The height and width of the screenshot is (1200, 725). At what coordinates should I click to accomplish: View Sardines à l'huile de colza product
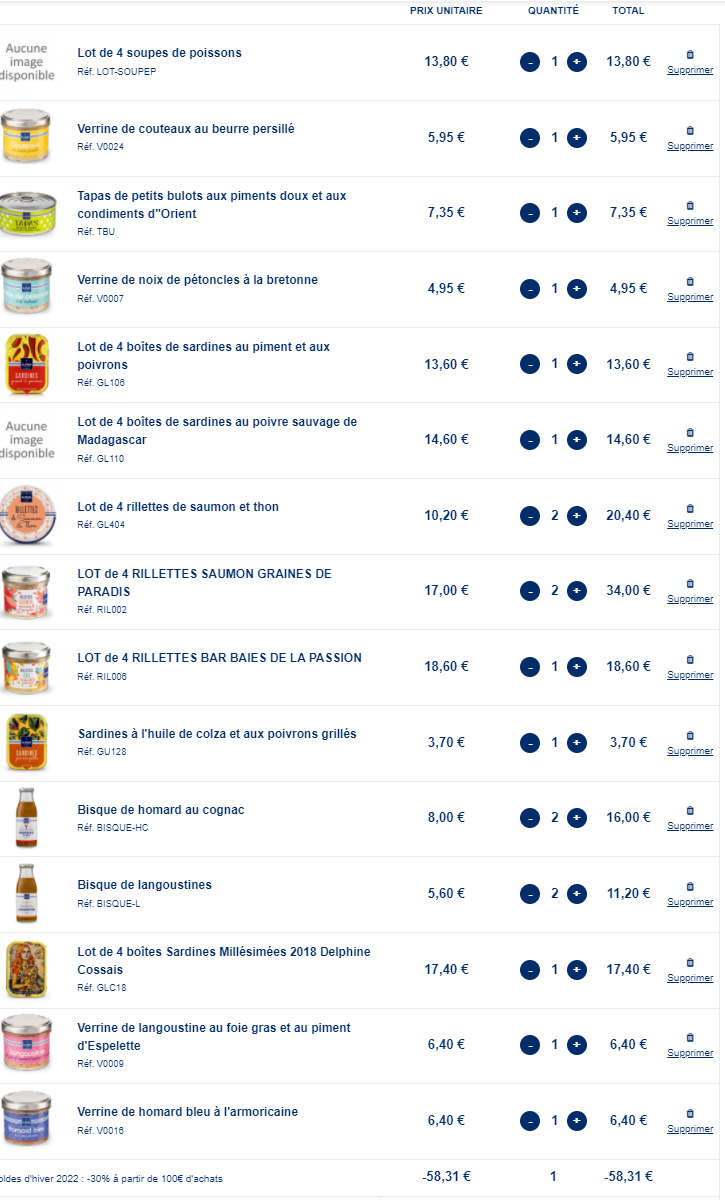point(216,734)
